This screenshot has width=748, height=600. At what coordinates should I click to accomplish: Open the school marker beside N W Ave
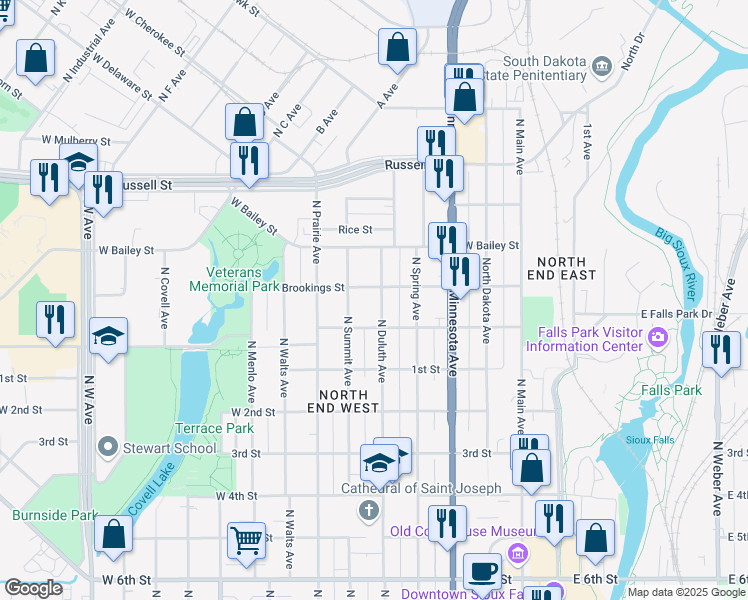pos(108,339)
